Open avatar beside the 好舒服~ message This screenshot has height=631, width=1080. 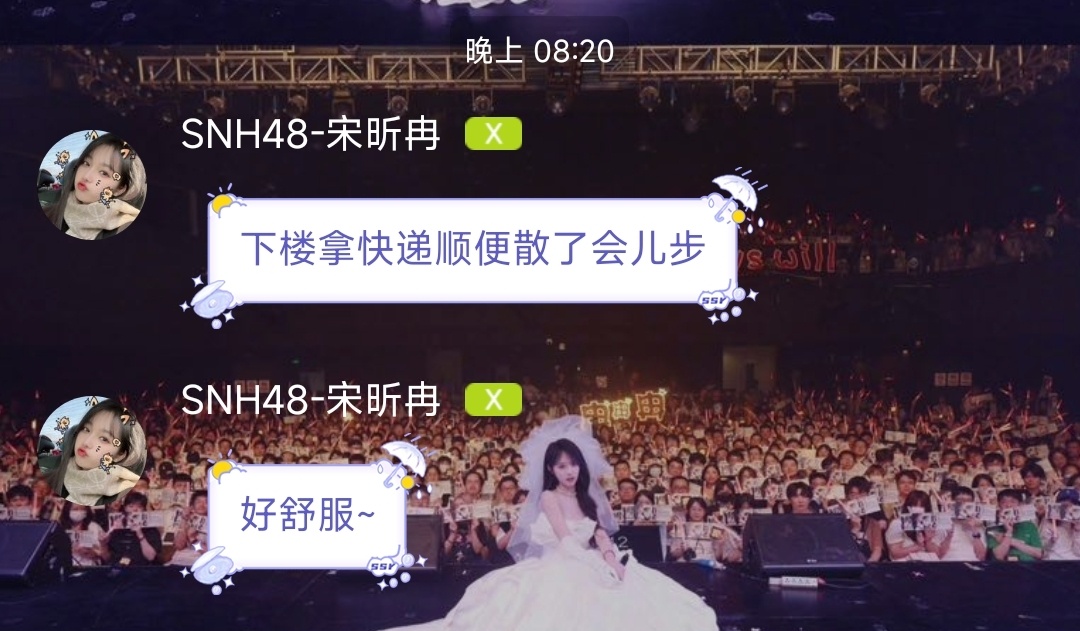point(92,451)
